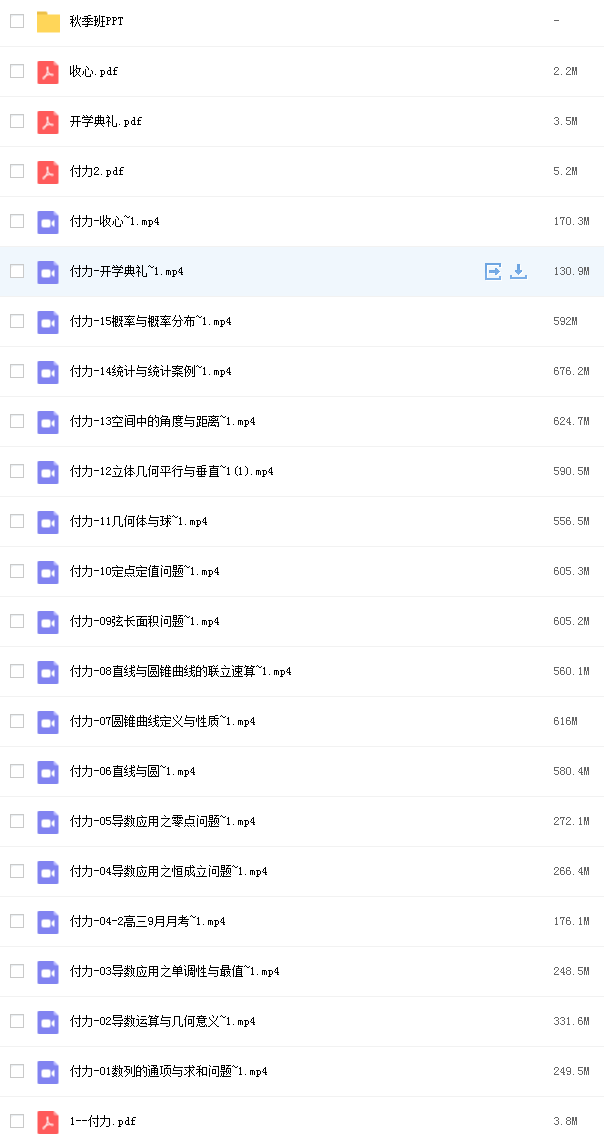Tick the checkbox beside 付力2.pdf

click(x=17, y=171)
